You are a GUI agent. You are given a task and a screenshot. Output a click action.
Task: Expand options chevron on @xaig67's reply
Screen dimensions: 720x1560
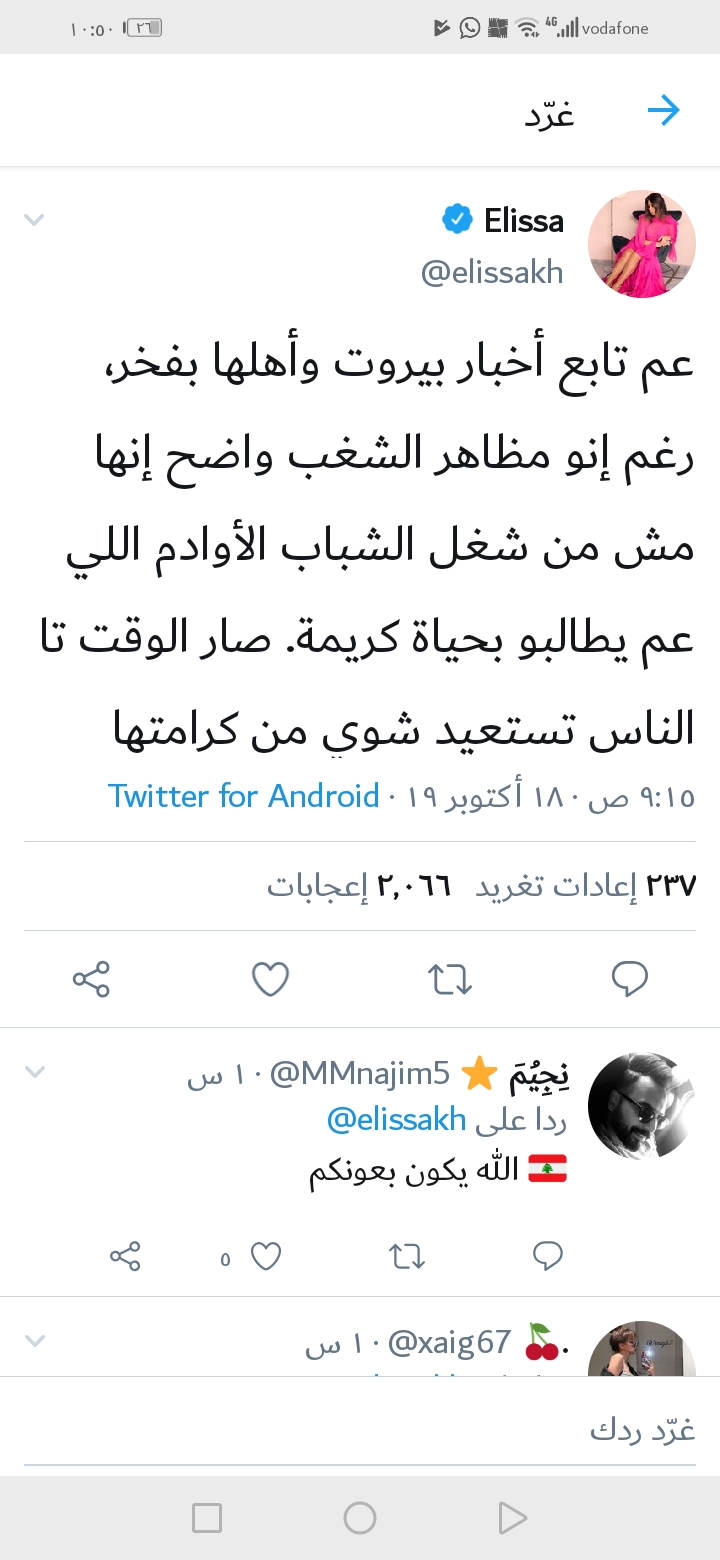pyautogui.click(x=34, y=1340)
